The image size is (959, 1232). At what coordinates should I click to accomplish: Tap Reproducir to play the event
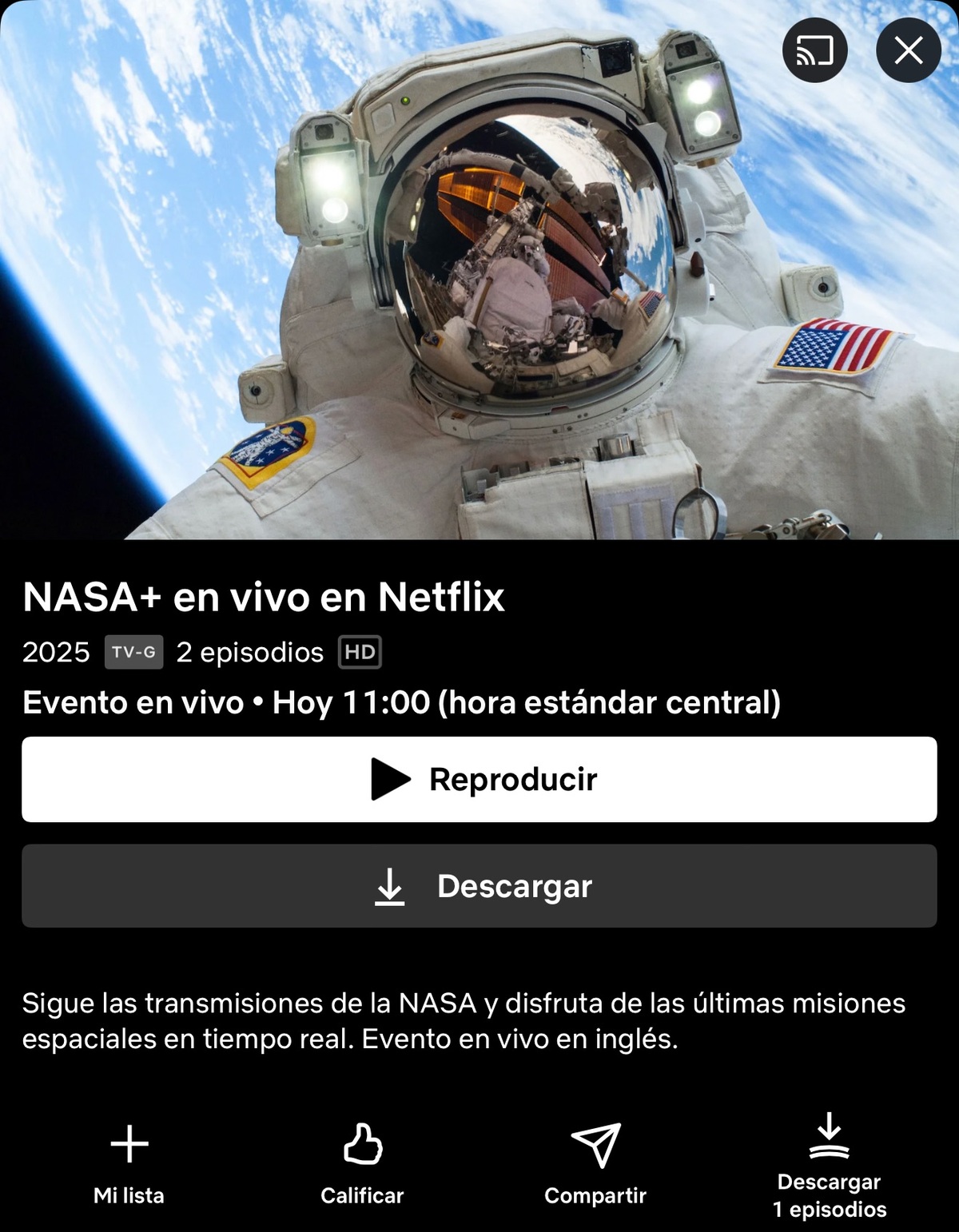(x=479, y=779)
